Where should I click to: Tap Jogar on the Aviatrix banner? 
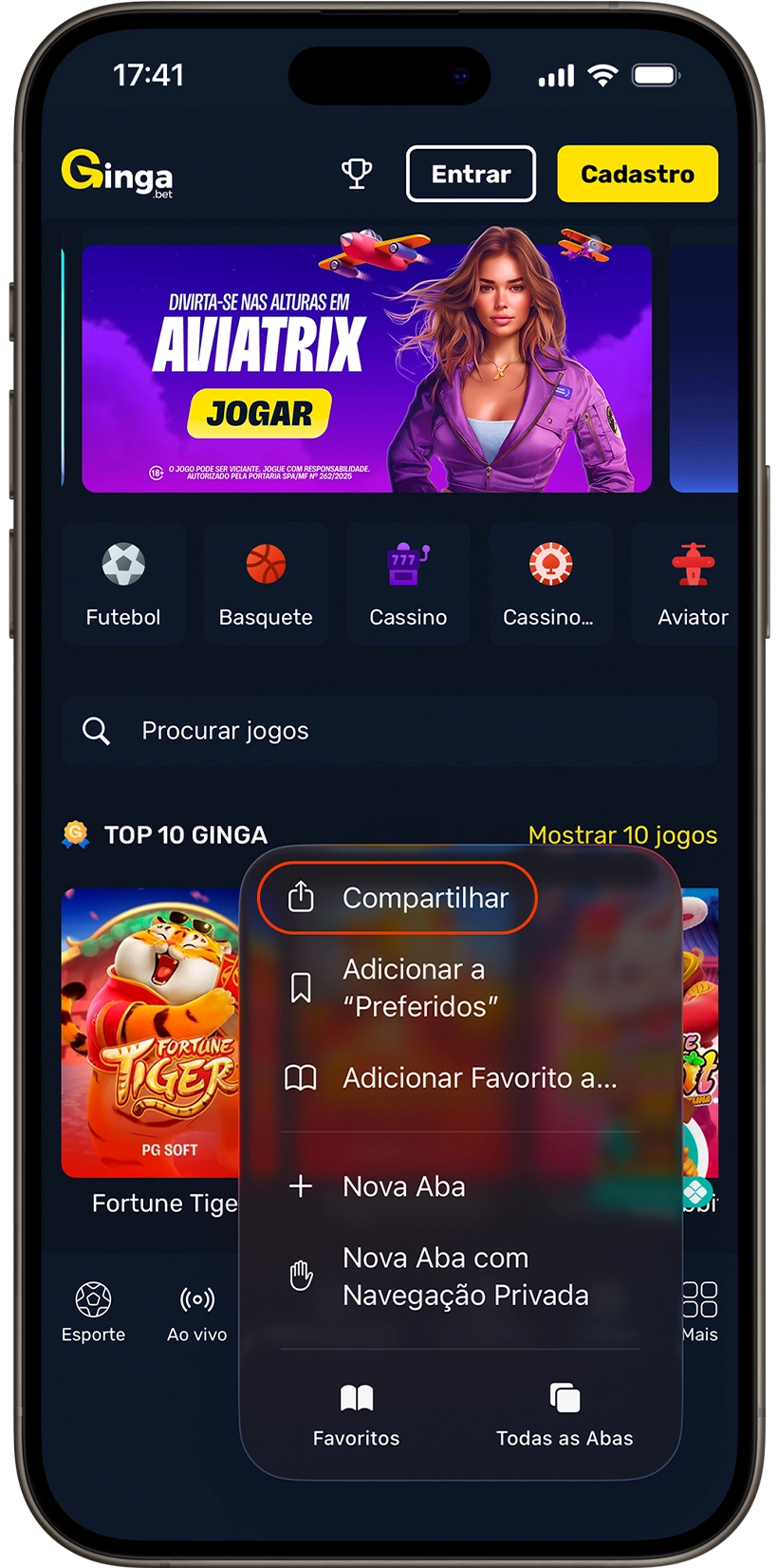pyautogui.click(x=259, y=414)
